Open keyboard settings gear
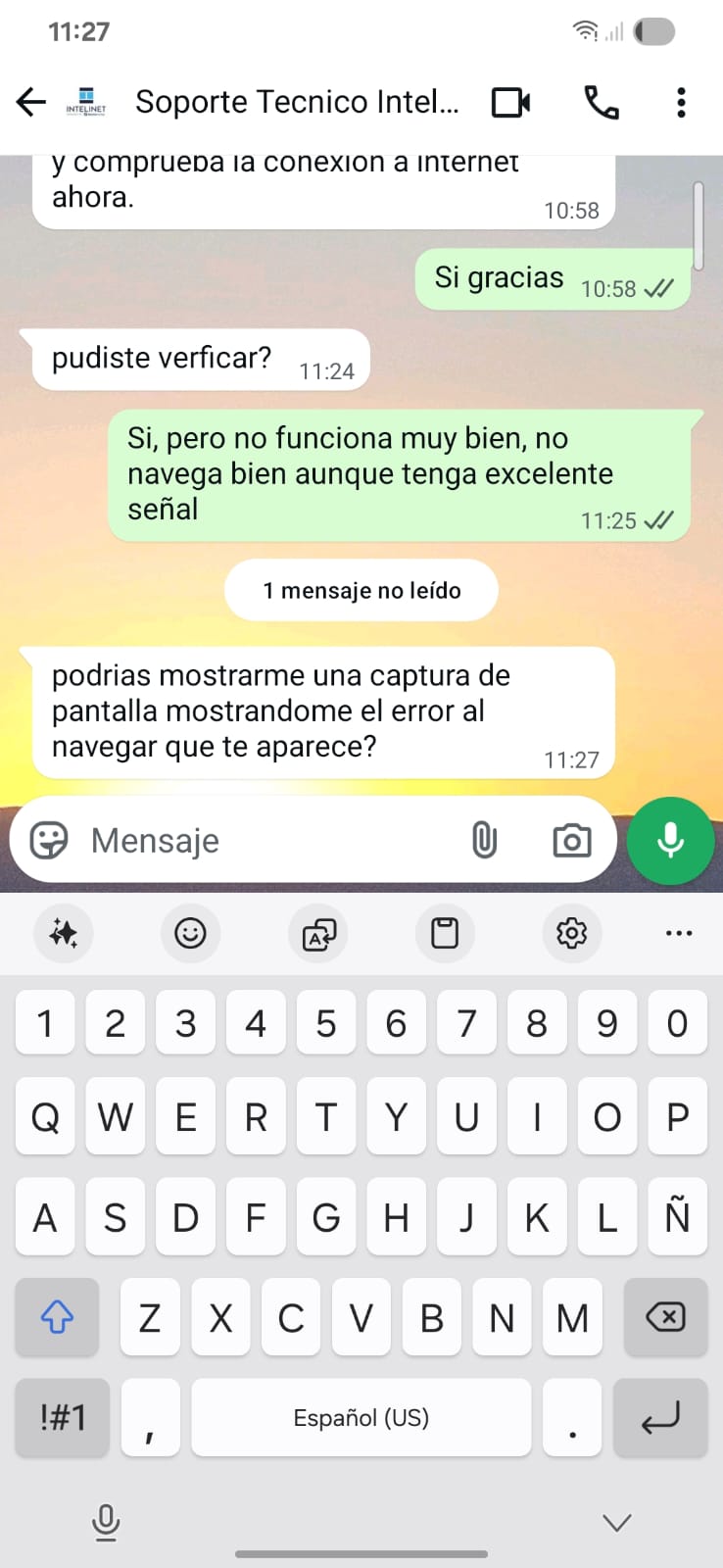The height and width of the screenshot is (1568, 723). click(571, 933)
